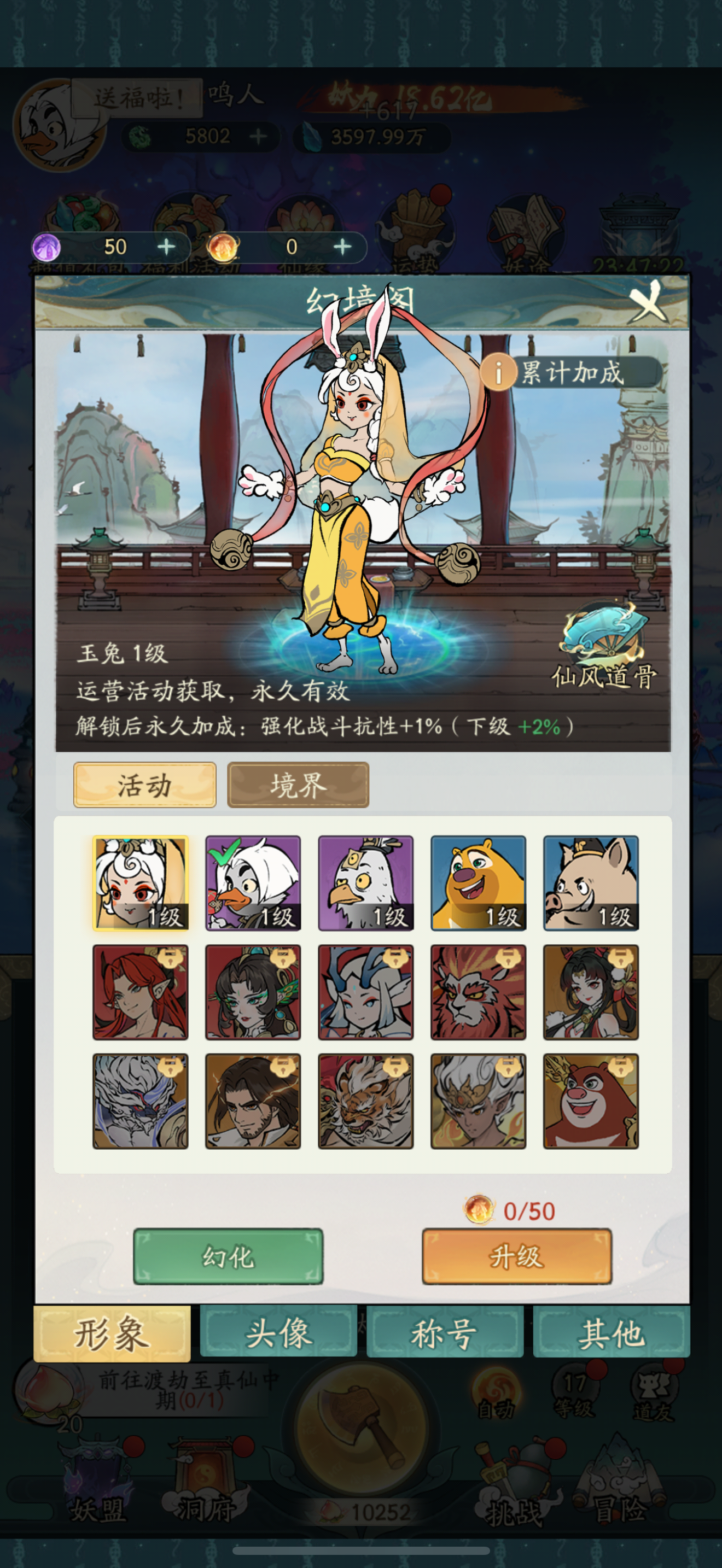
Task: Select the 形象 tab
Action: (112, 1333)
